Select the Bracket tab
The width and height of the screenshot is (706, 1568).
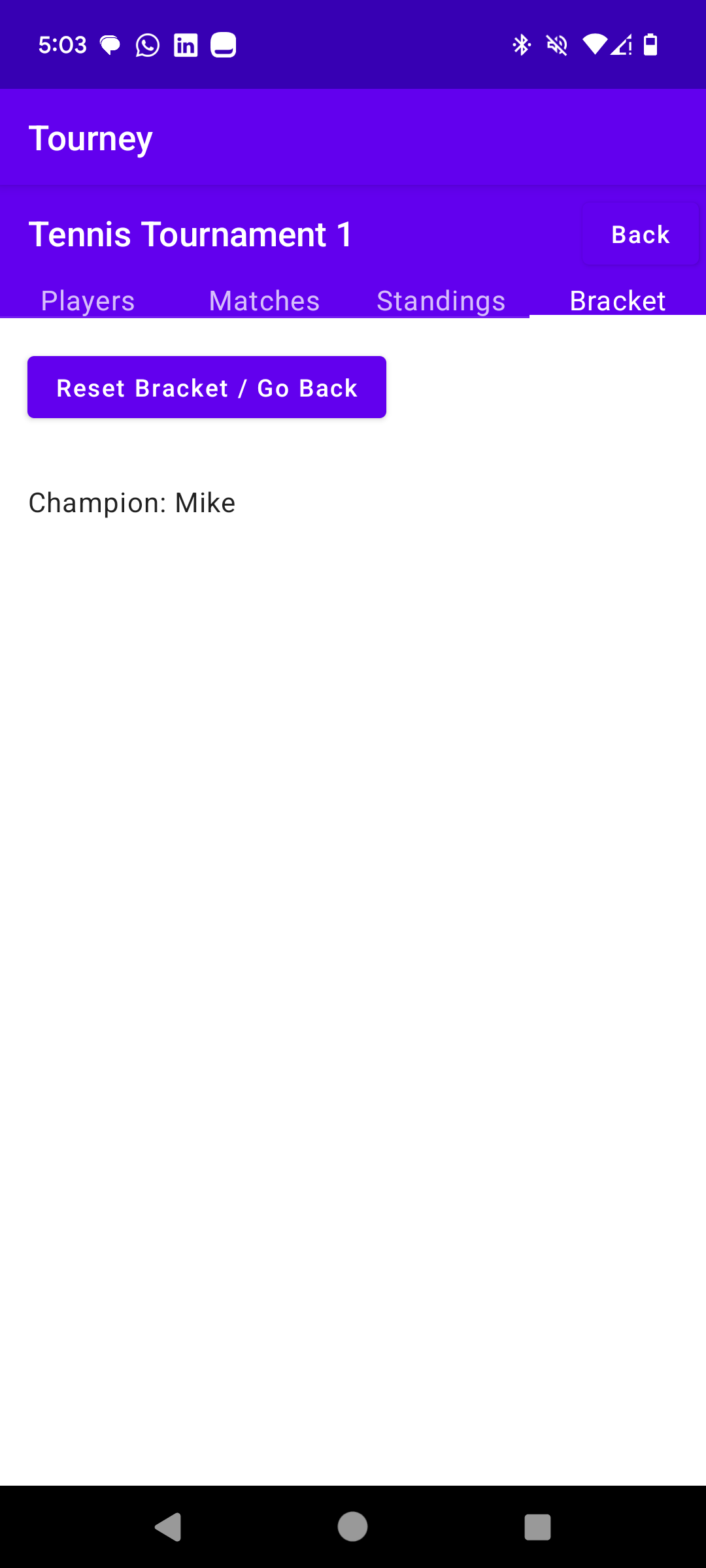click(617, 301)
